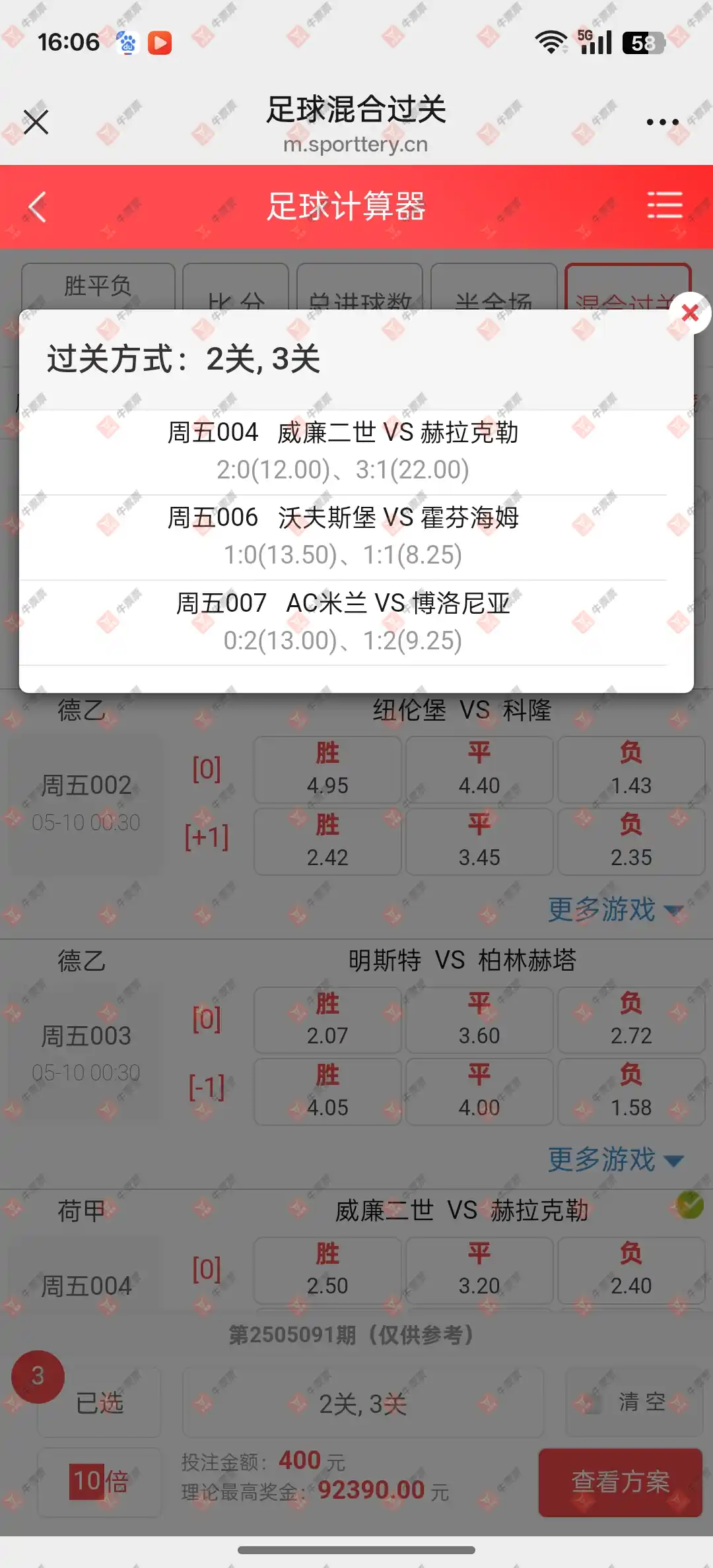
Task: Select 负 2.40 for 威廉二世 VS 赫拉克勒
Action: click(x=630, y=1270)
